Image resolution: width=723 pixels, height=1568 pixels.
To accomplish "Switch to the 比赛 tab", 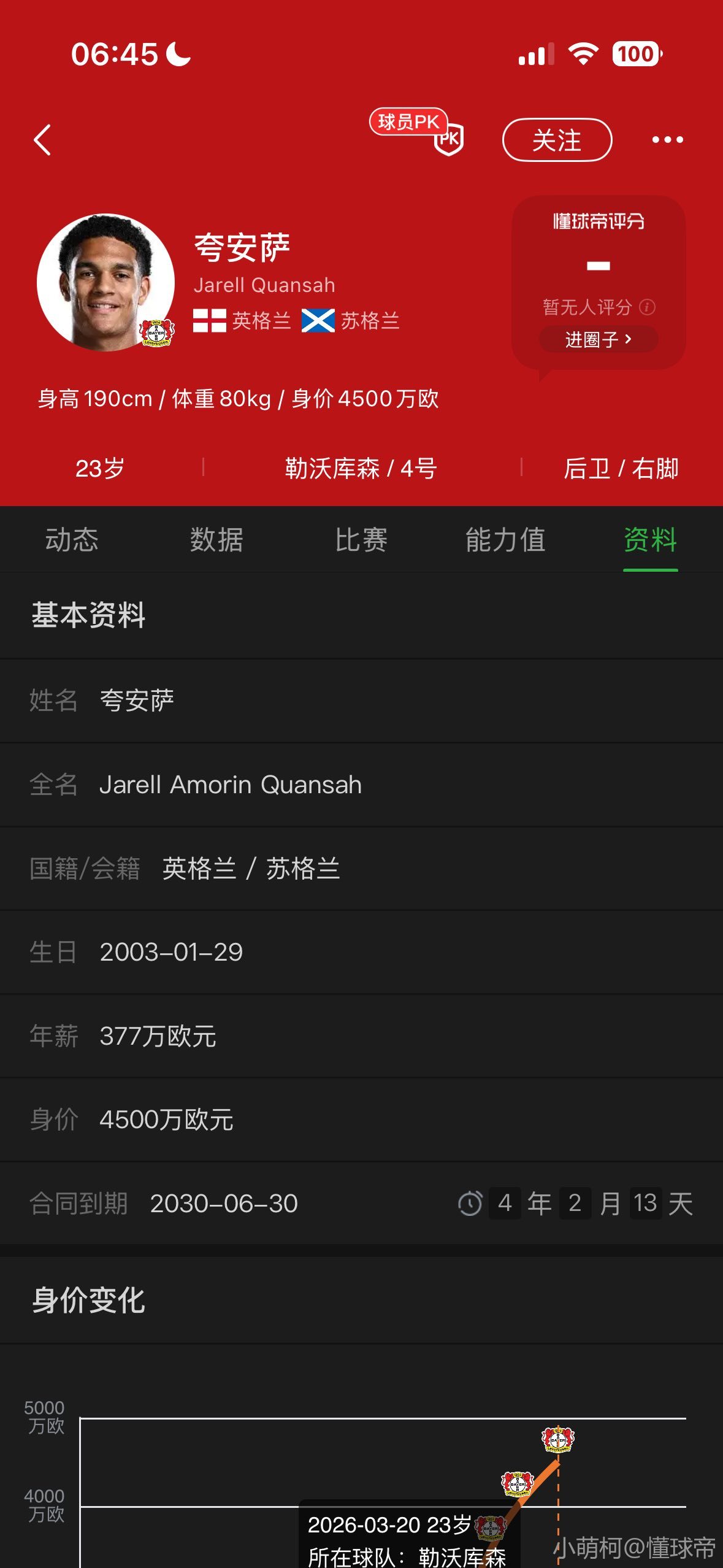I will [361, 540].
